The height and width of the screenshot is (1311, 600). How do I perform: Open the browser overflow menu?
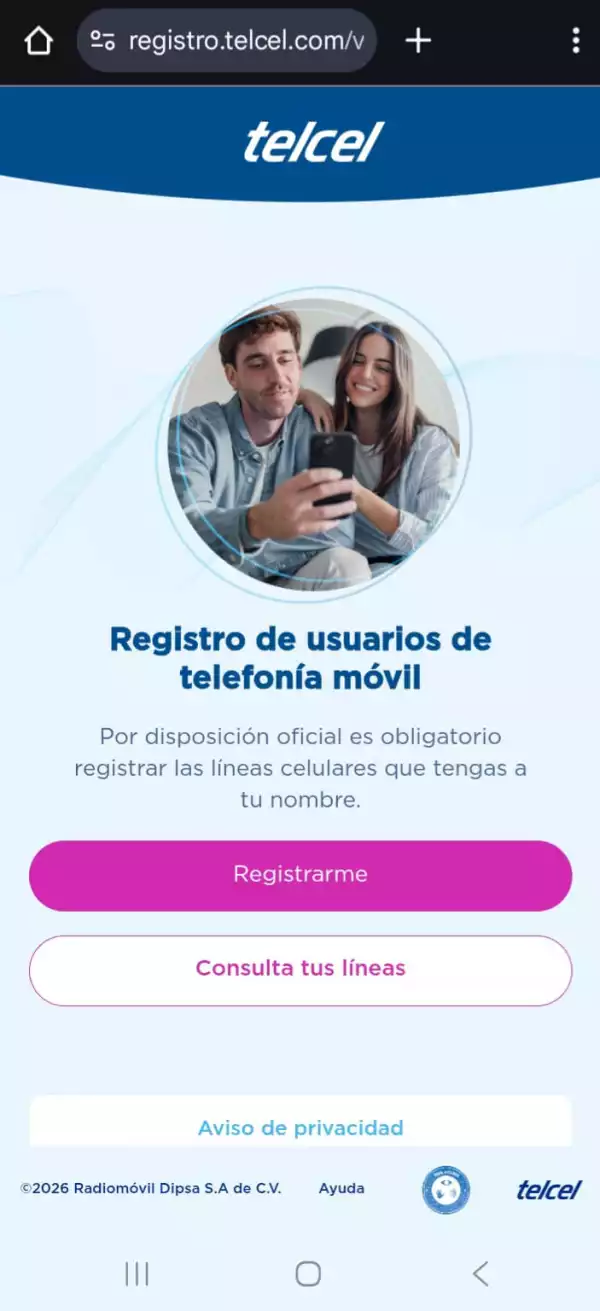575,41
